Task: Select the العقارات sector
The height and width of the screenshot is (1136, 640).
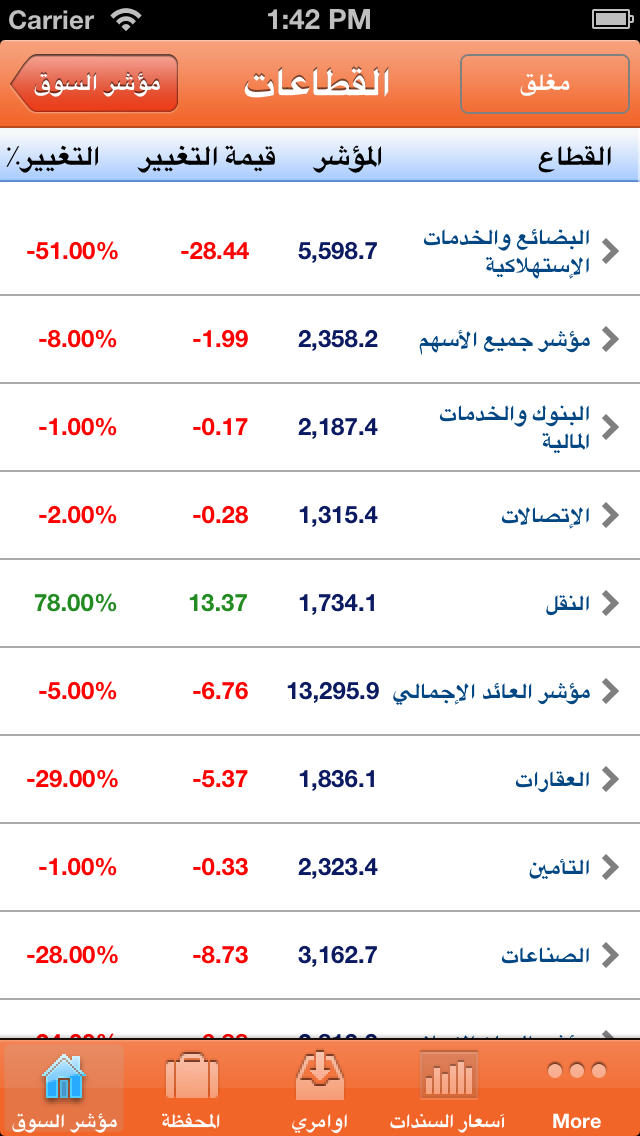Action: pyautogui.click(x=320, y=779)
